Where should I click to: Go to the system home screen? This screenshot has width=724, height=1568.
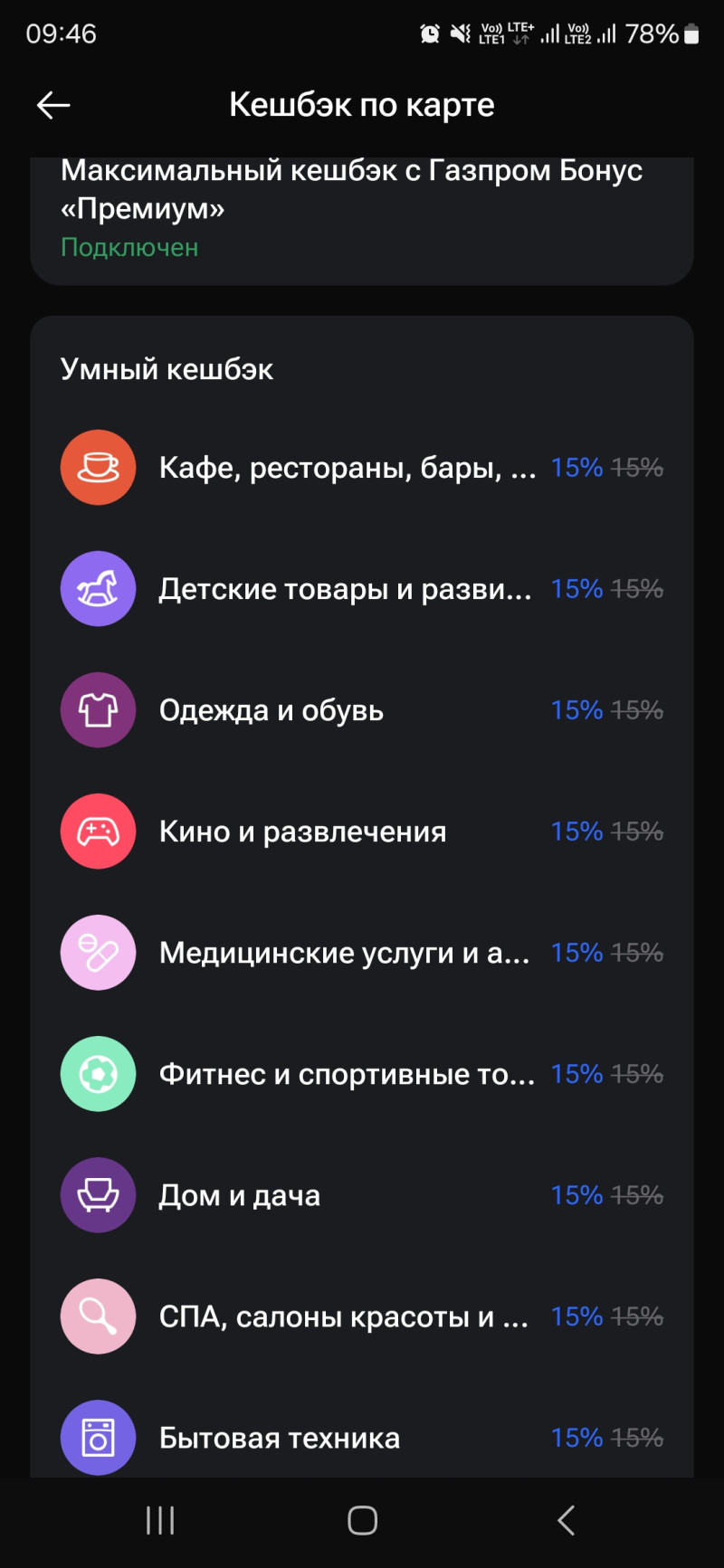pos(362,1521)
